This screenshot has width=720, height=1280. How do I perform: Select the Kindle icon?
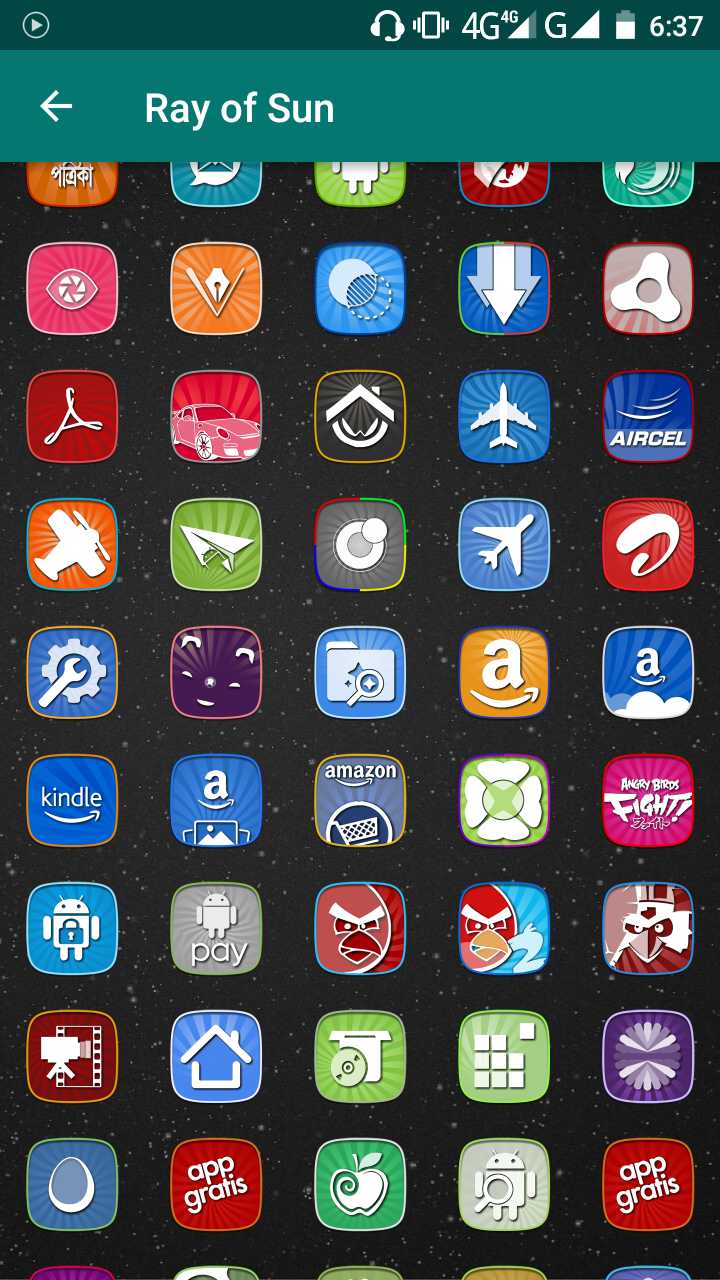tap(72, 800)
